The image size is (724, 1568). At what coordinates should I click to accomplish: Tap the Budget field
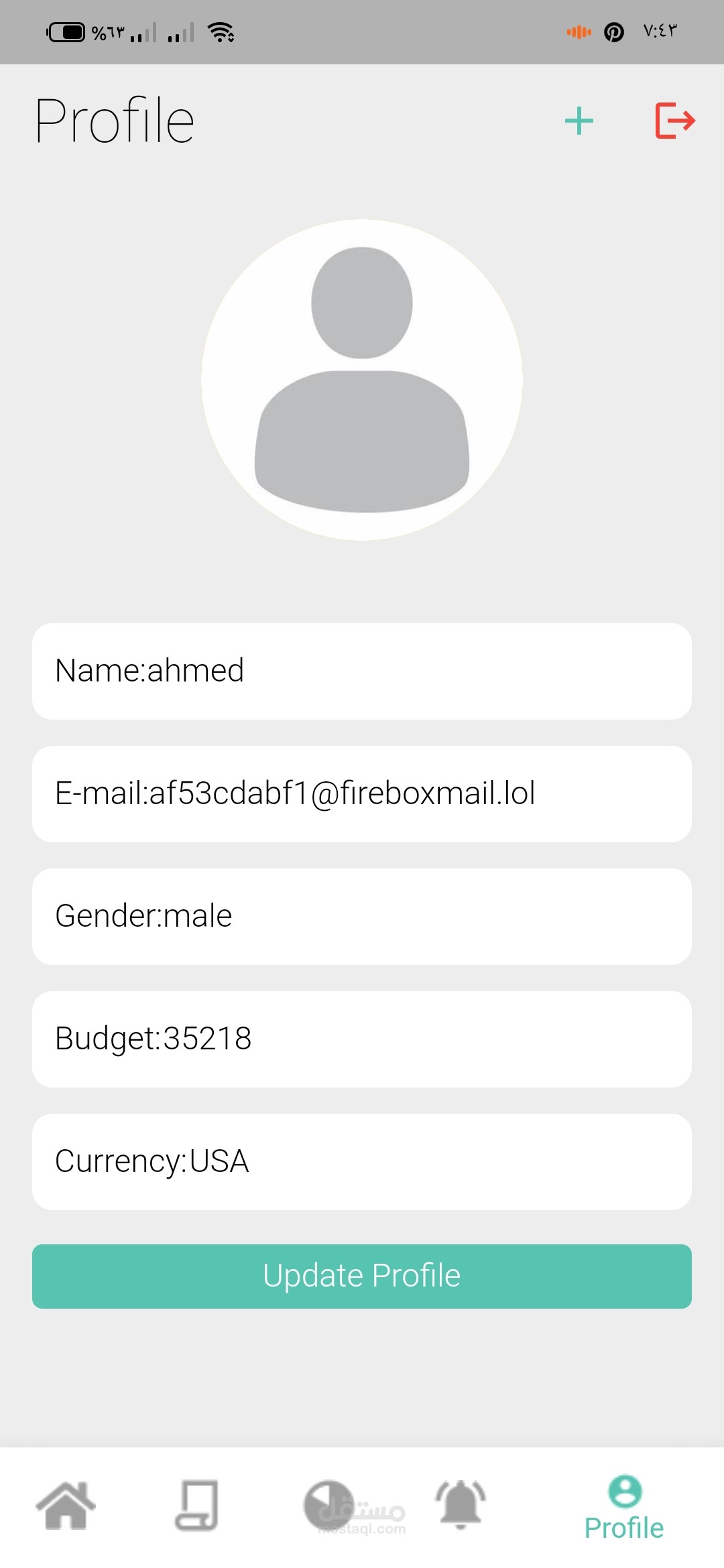(362, 1039)
